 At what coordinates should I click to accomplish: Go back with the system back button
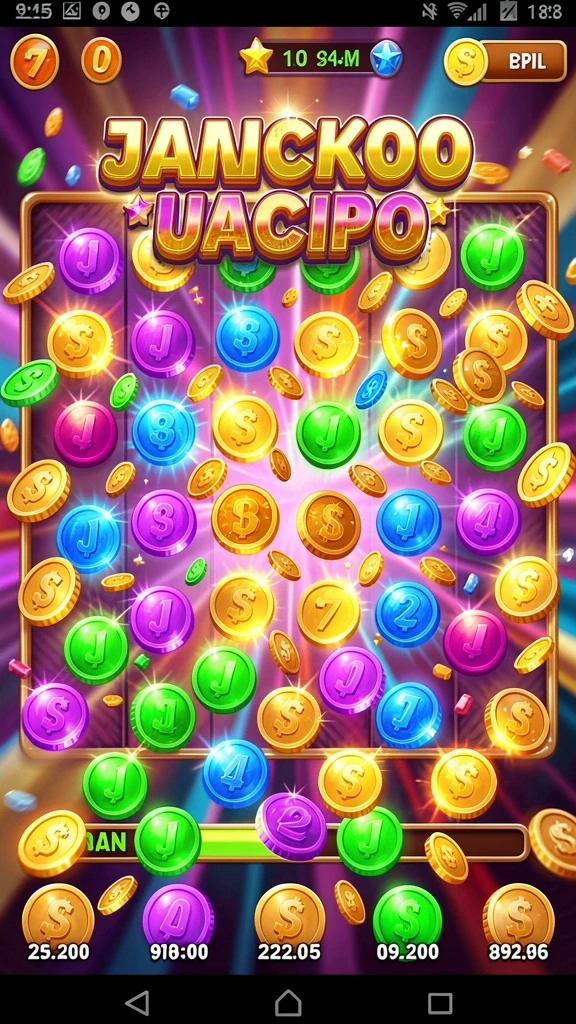pos(137,1002)
